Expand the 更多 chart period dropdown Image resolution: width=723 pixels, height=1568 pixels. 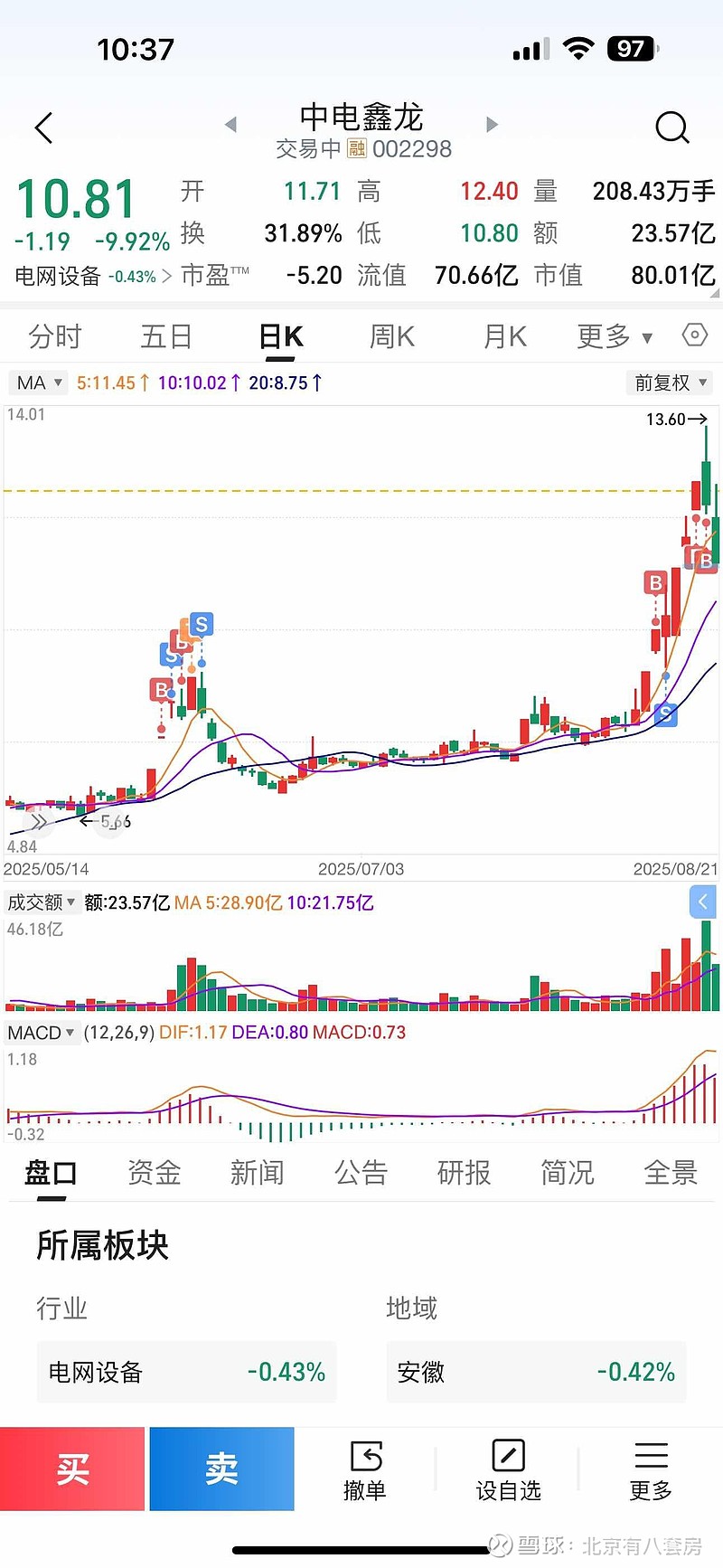point(615,336)
